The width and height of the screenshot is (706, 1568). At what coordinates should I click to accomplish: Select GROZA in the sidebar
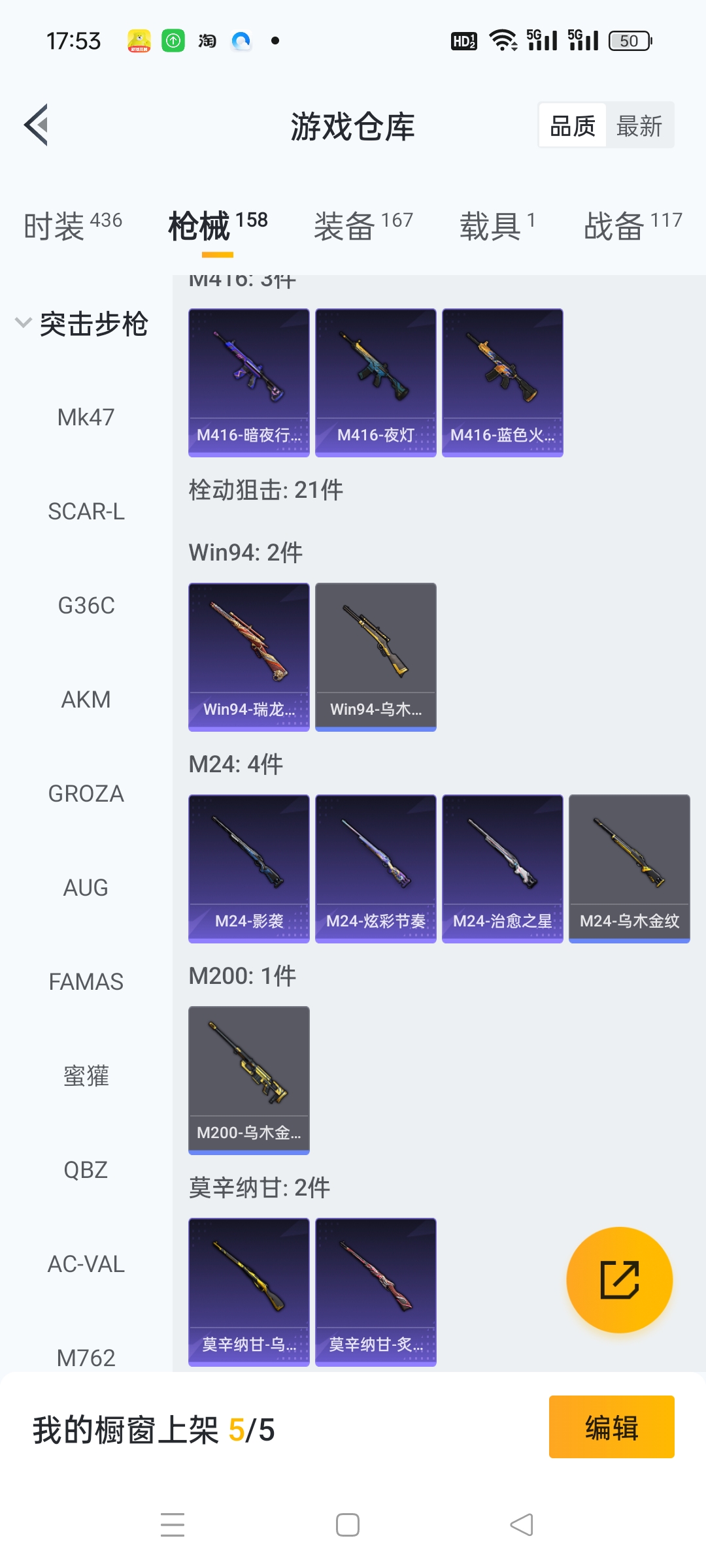86,794
